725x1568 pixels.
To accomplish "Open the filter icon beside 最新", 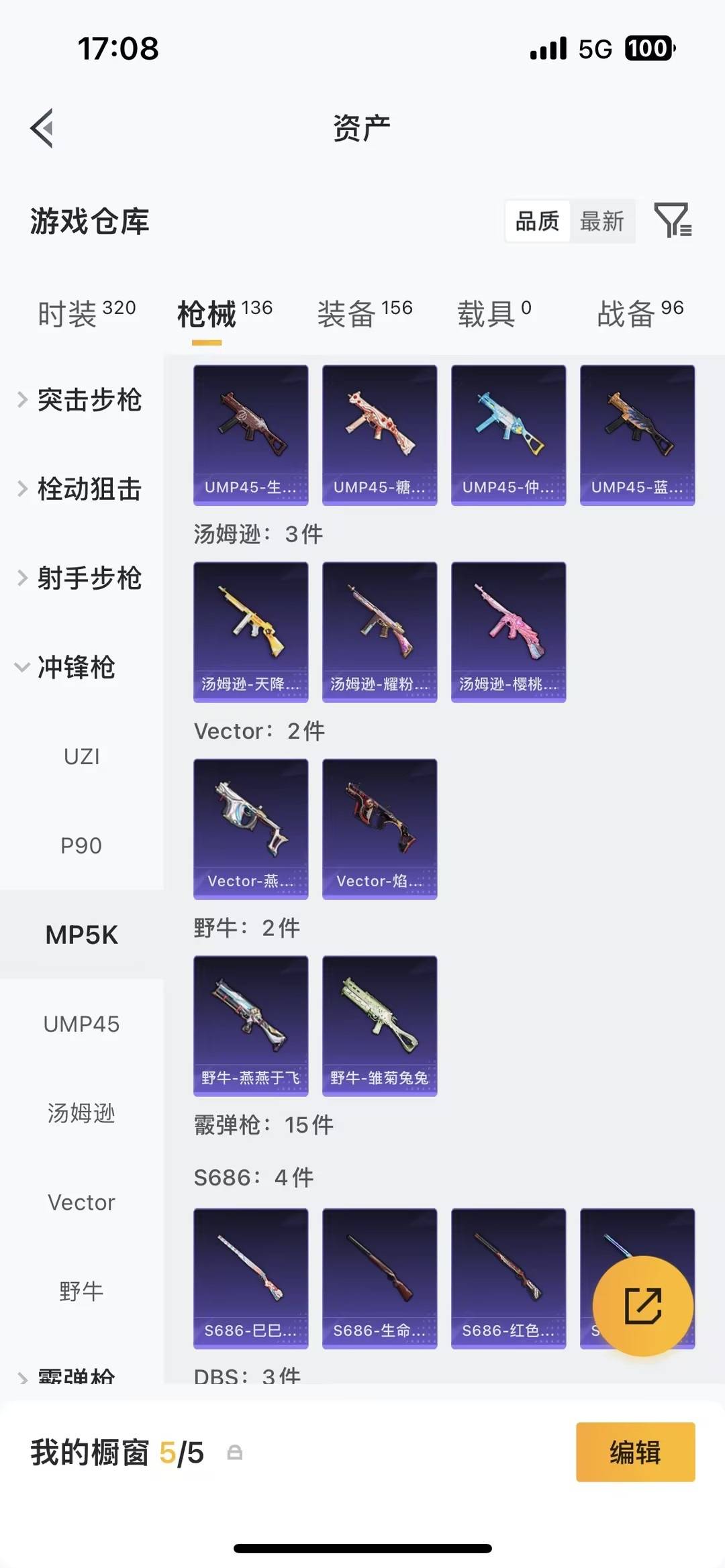I will (x=675, y=221).
